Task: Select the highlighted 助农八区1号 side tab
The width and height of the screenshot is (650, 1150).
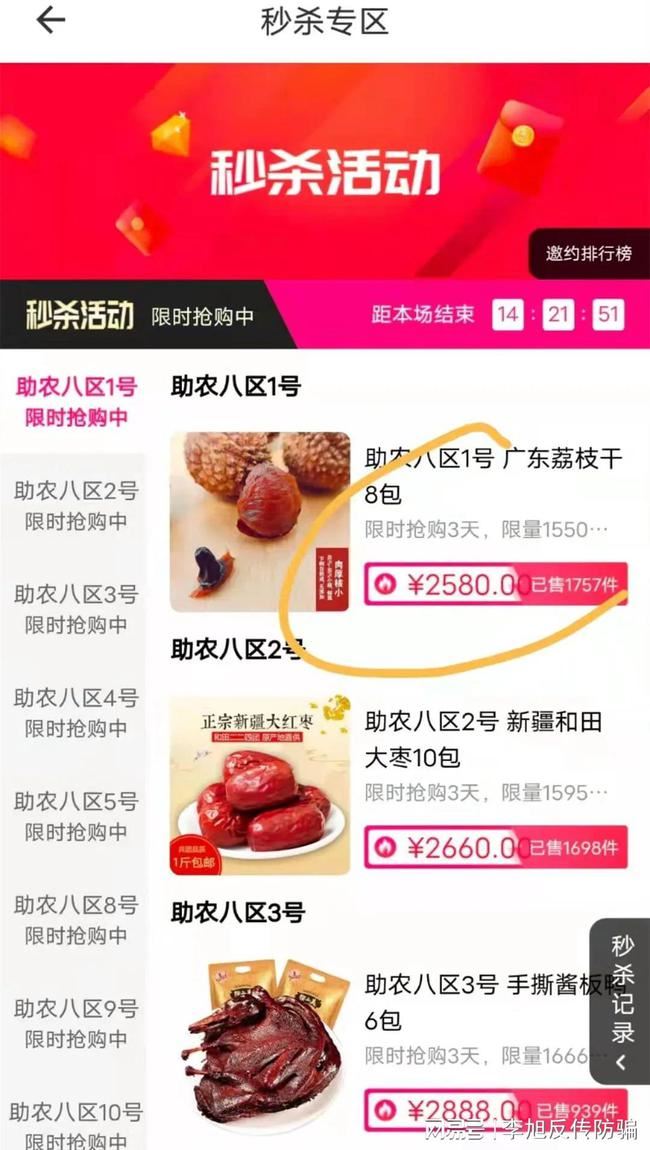Action: coord(76,402)
